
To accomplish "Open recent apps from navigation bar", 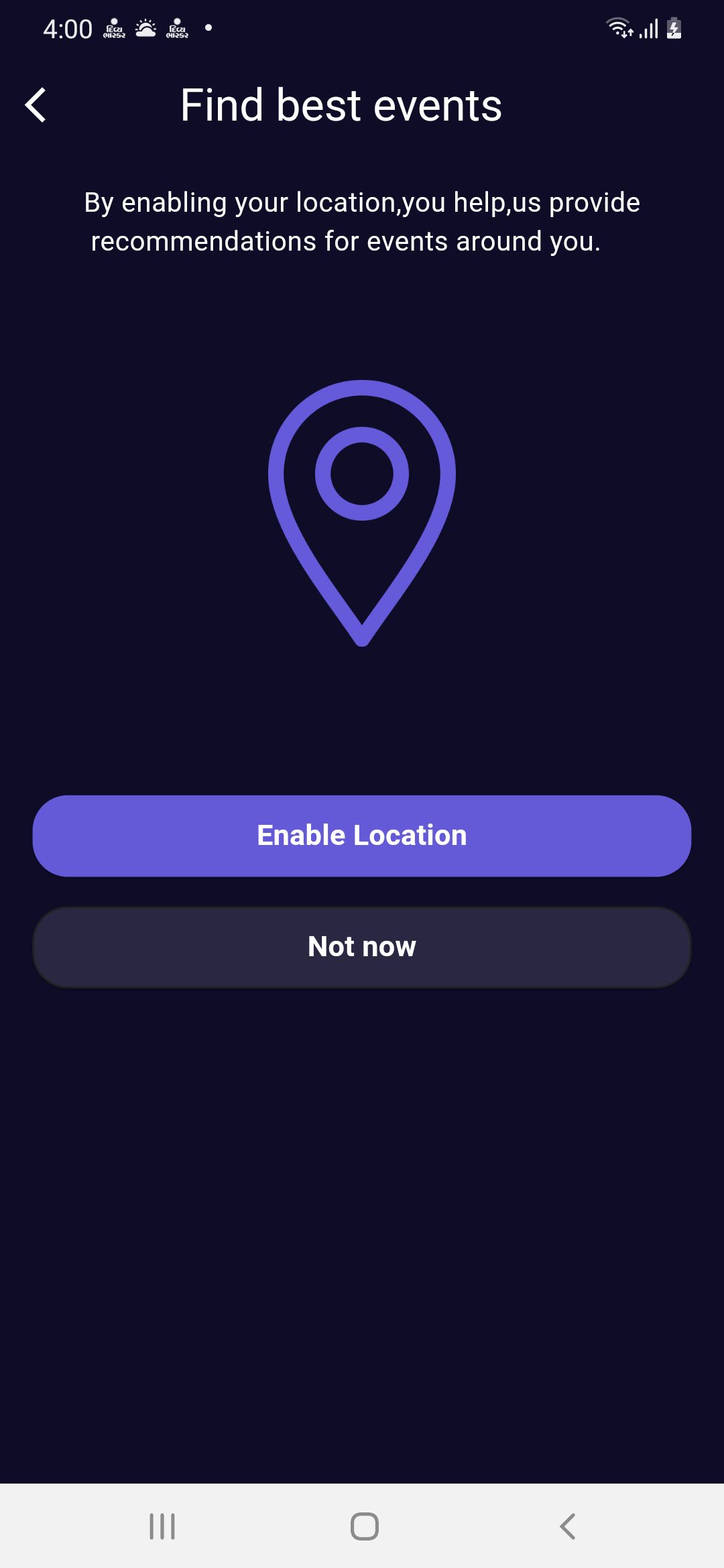I will pyautogui.click(x=162, y=1526).
